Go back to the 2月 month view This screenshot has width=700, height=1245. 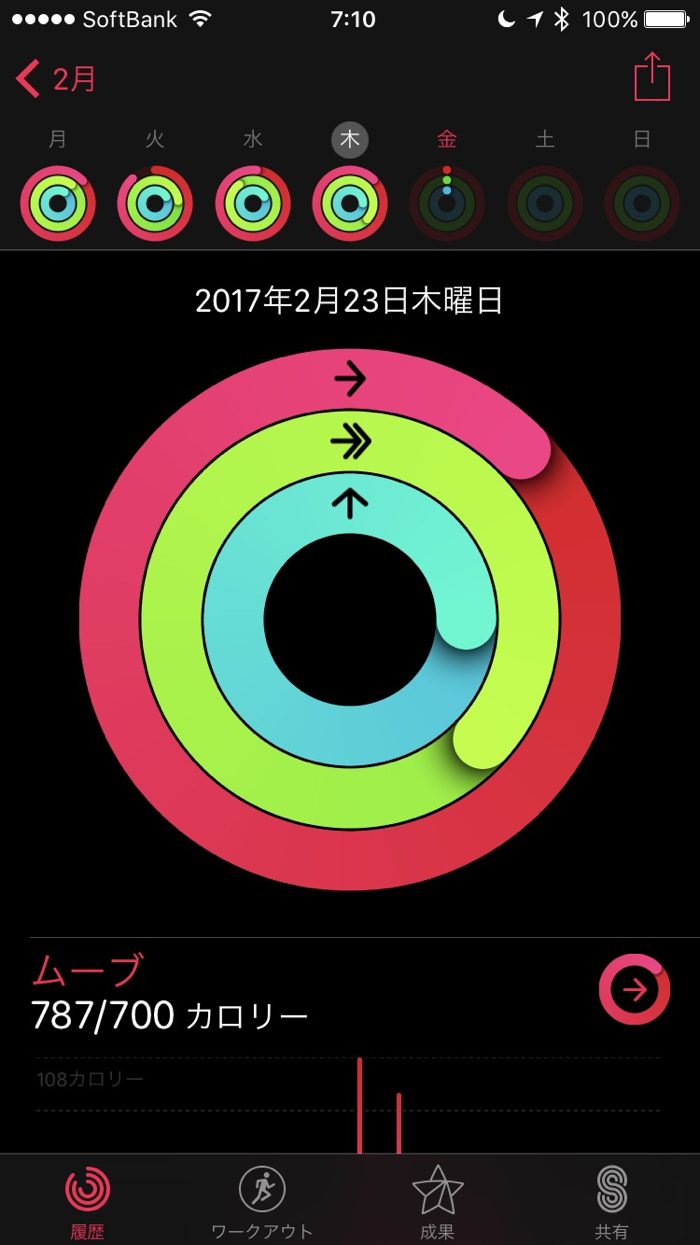coord(57,78)
